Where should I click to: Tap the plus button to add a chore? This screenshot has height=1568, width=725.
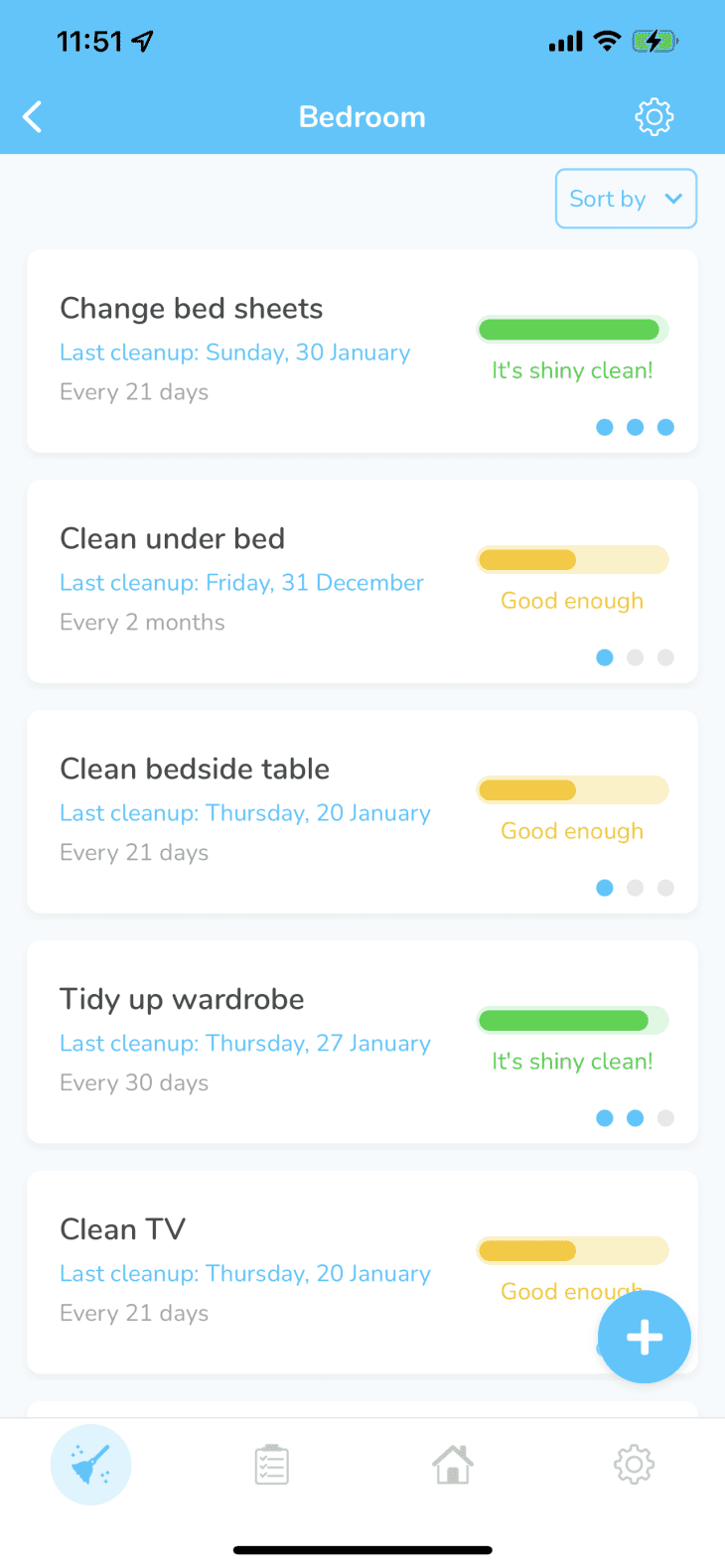click(x=644, y=1337)
